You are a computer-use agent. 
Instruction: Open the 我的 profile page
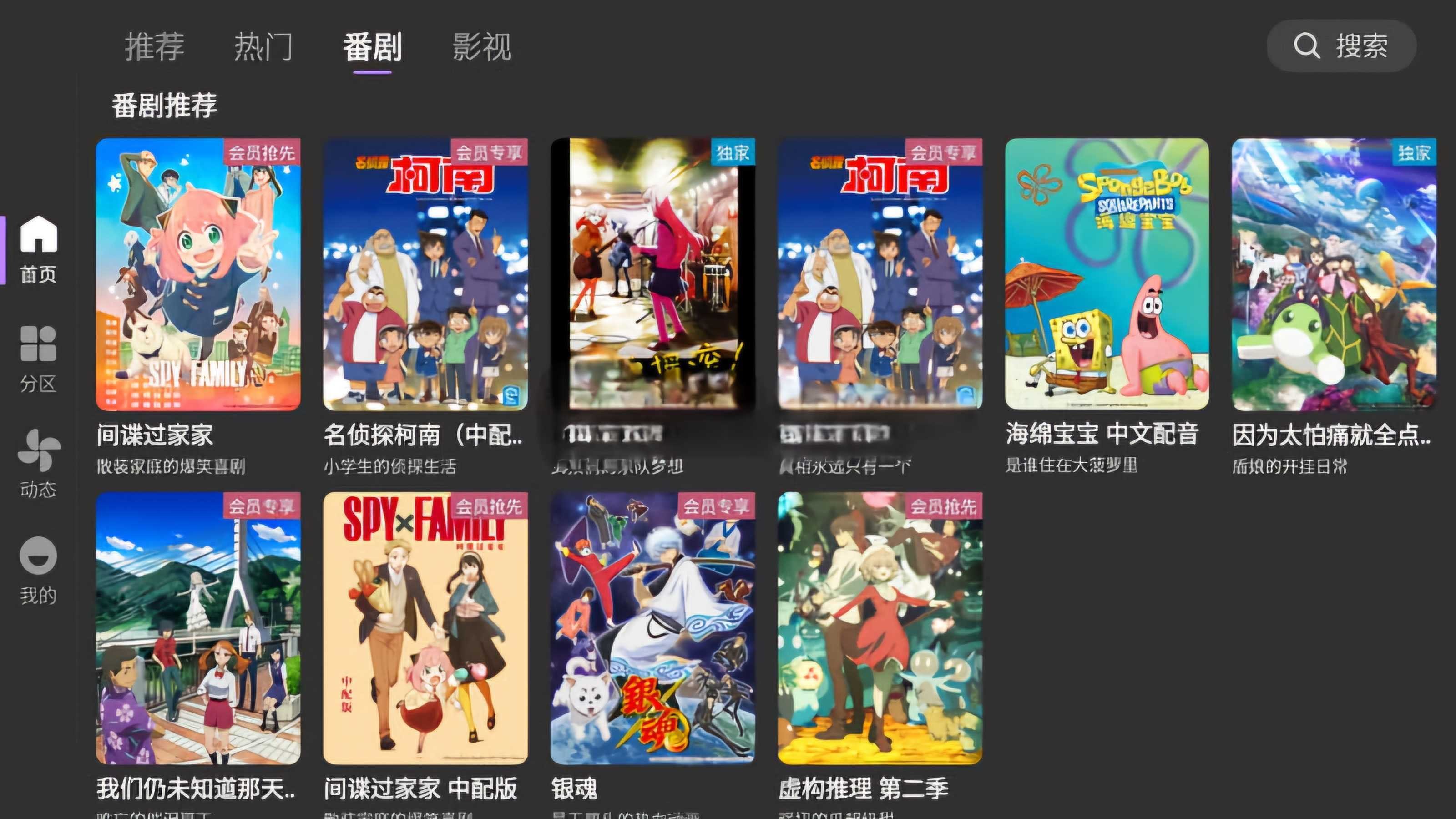coord(38,570)
